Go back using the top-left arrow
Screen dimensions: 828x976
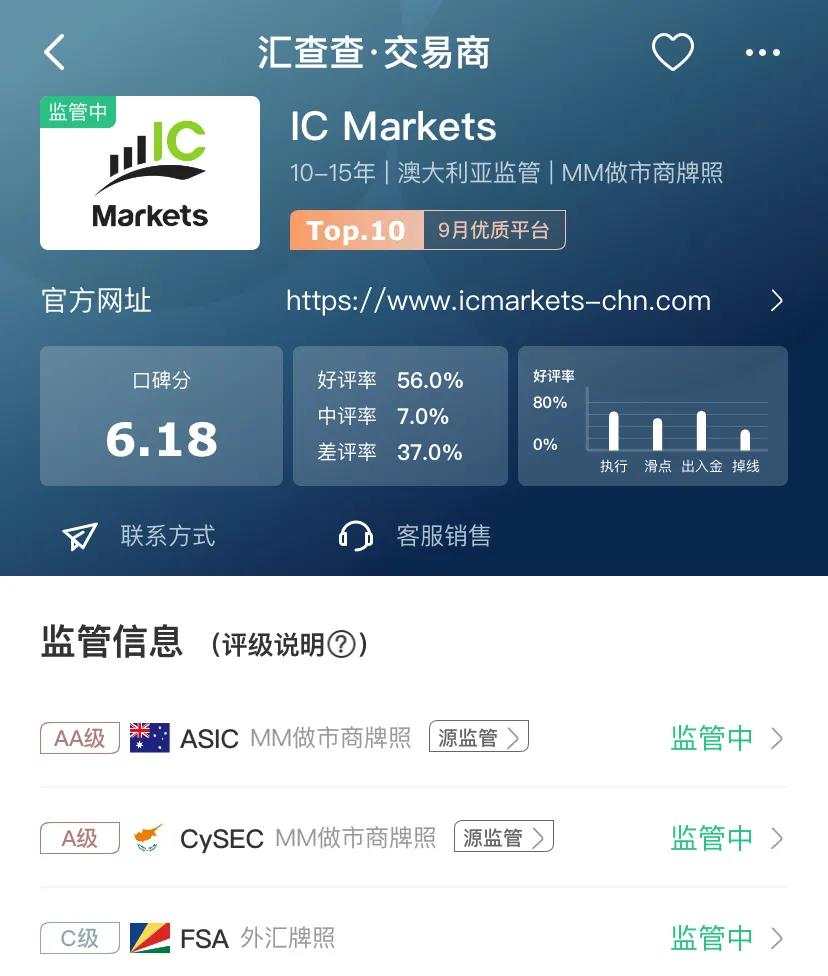55,52
